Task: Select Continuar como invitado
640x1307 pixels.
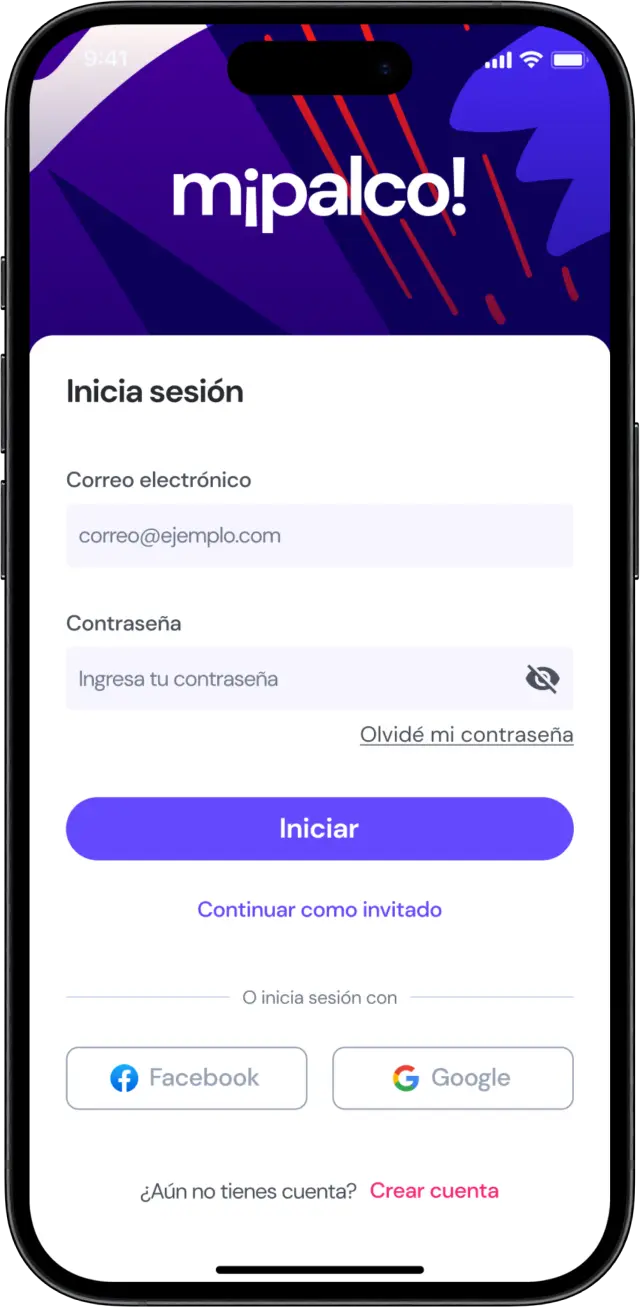Action: click(x=319, y=909)
